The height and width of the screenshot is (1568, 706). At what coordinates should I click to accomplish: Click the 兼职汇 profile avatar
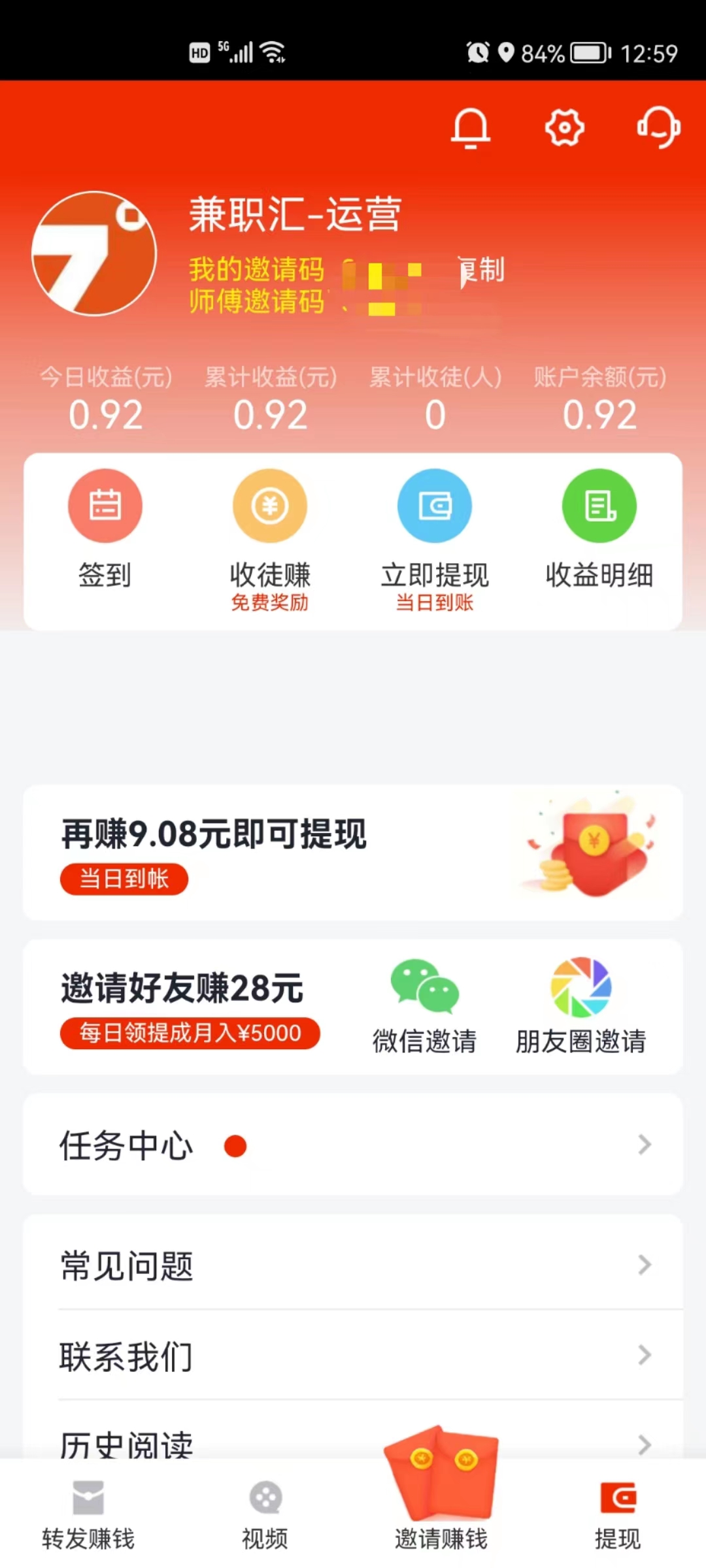coord(94,253)
